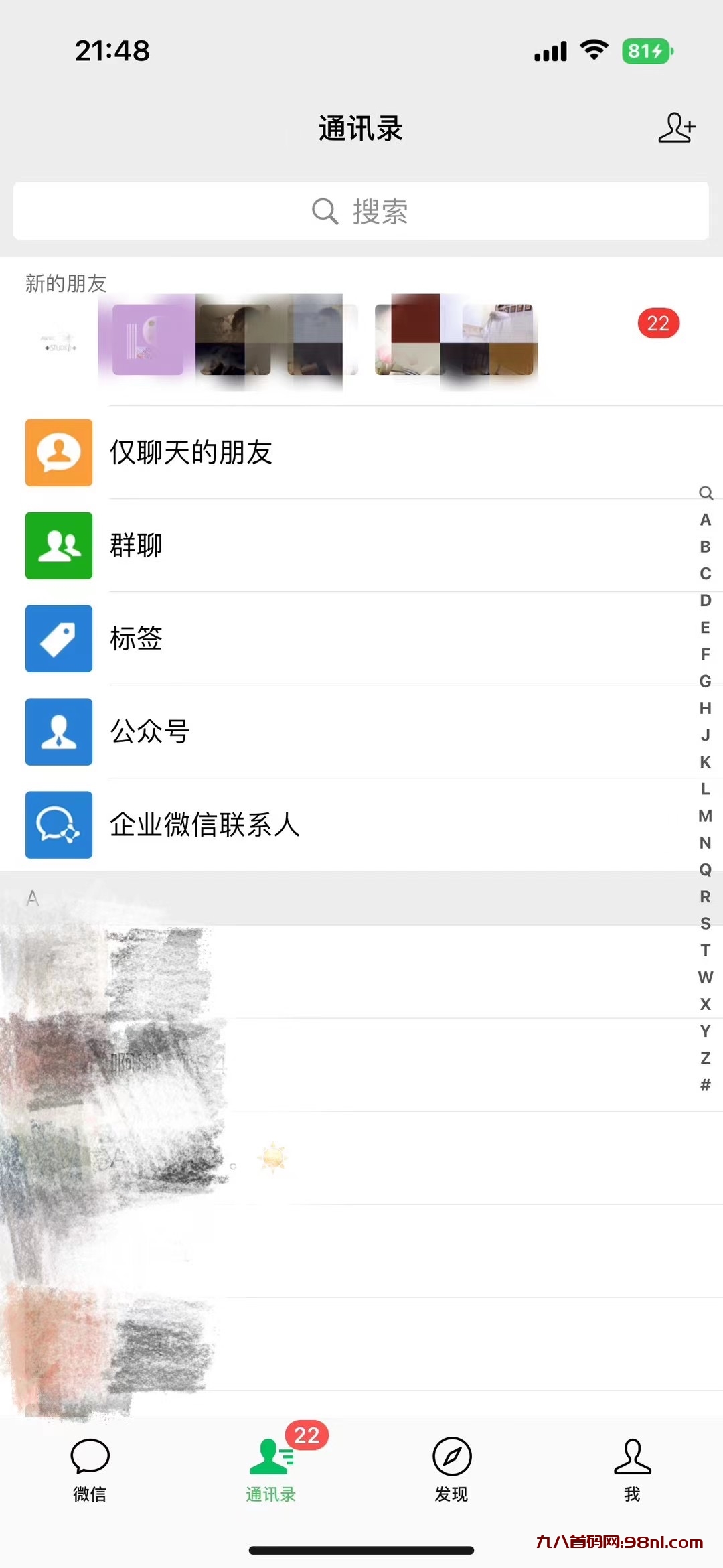723x1568 pixels.
Task: Jump to # section in index
Action: pos(705,1085)
